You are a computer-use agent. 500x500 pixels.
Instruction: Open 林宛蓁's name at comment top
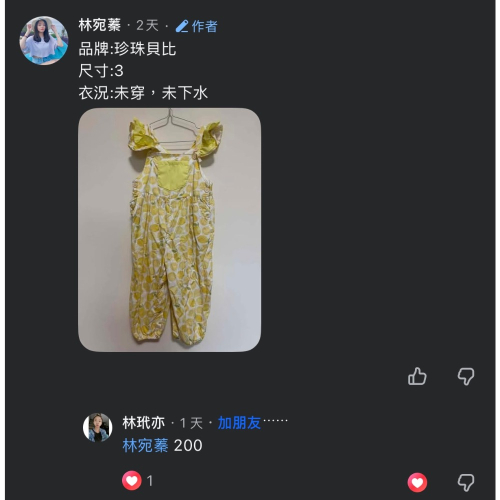coord(100,25)
